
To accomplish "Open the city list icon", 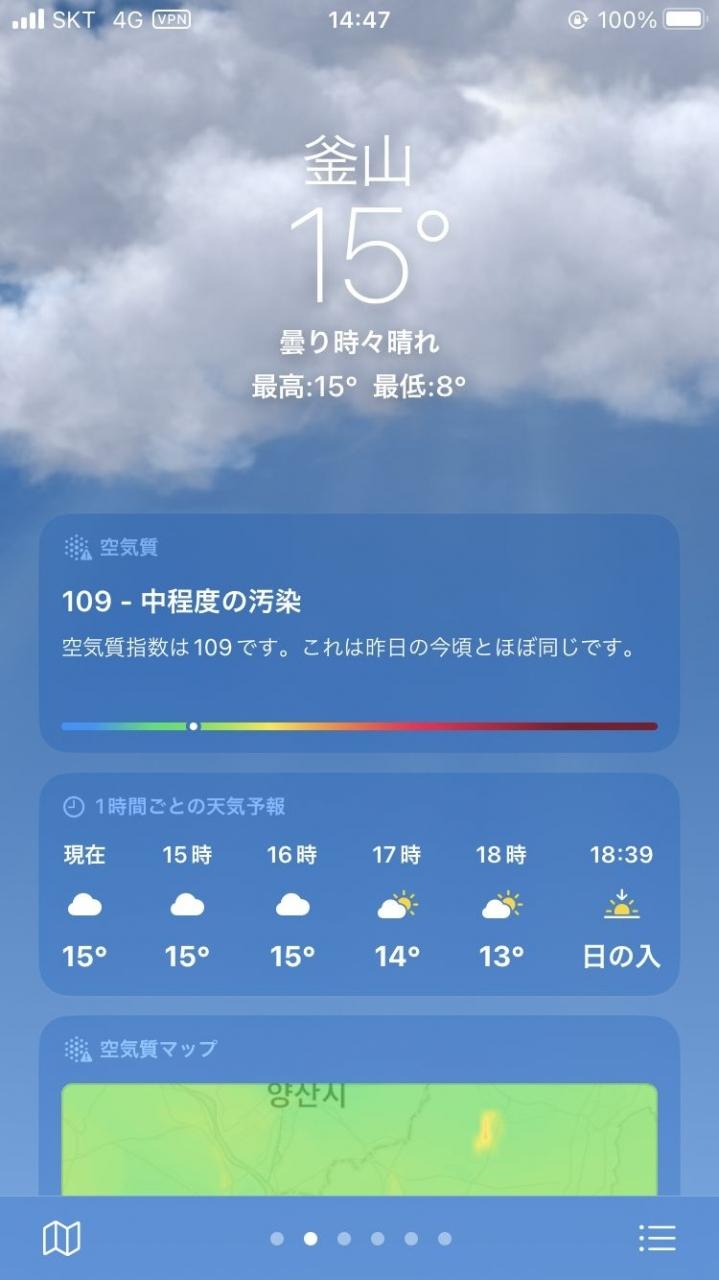I will 657,1239.
